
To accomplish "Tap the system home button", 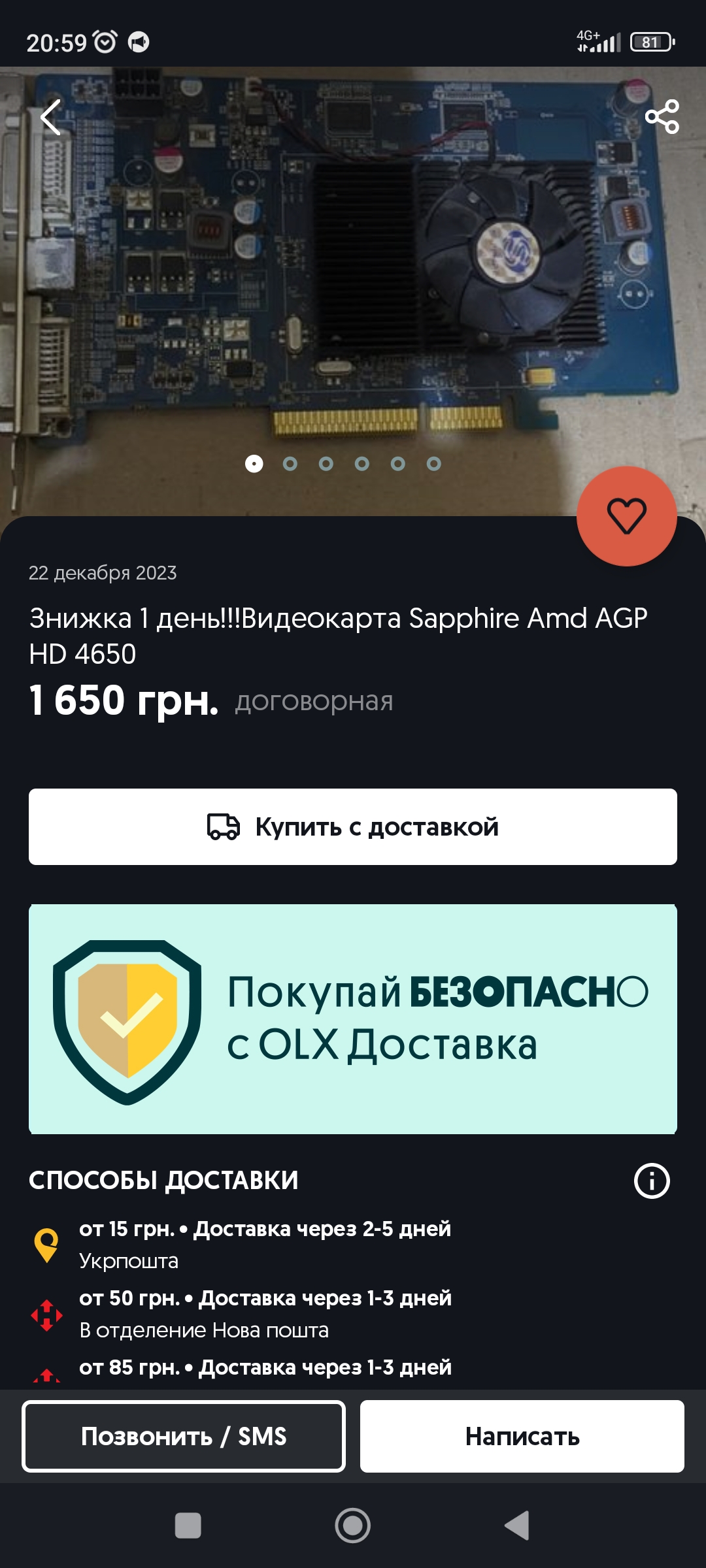I will tap(353, 1526).
